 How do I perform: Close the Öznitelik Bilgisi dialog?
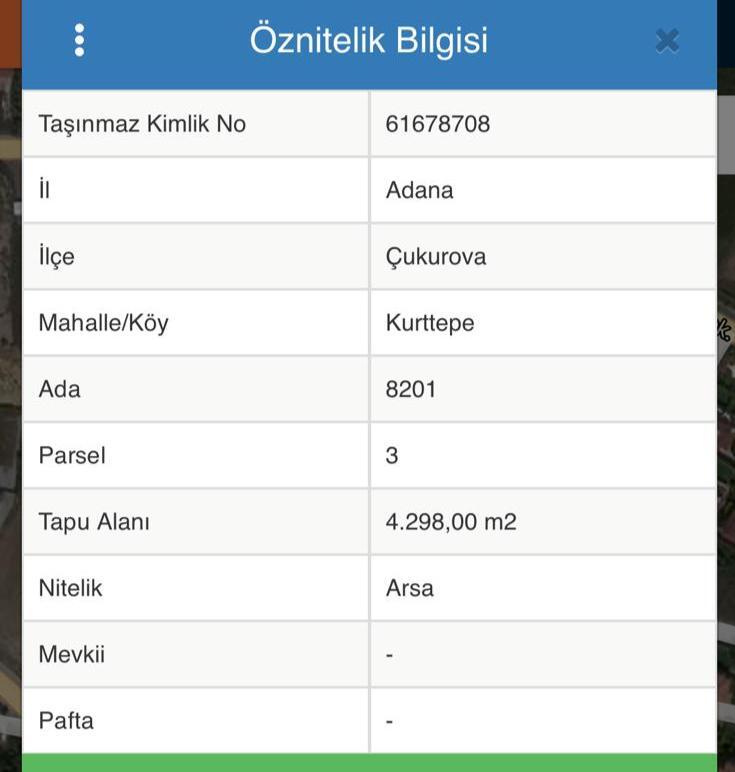click(667, 40)
